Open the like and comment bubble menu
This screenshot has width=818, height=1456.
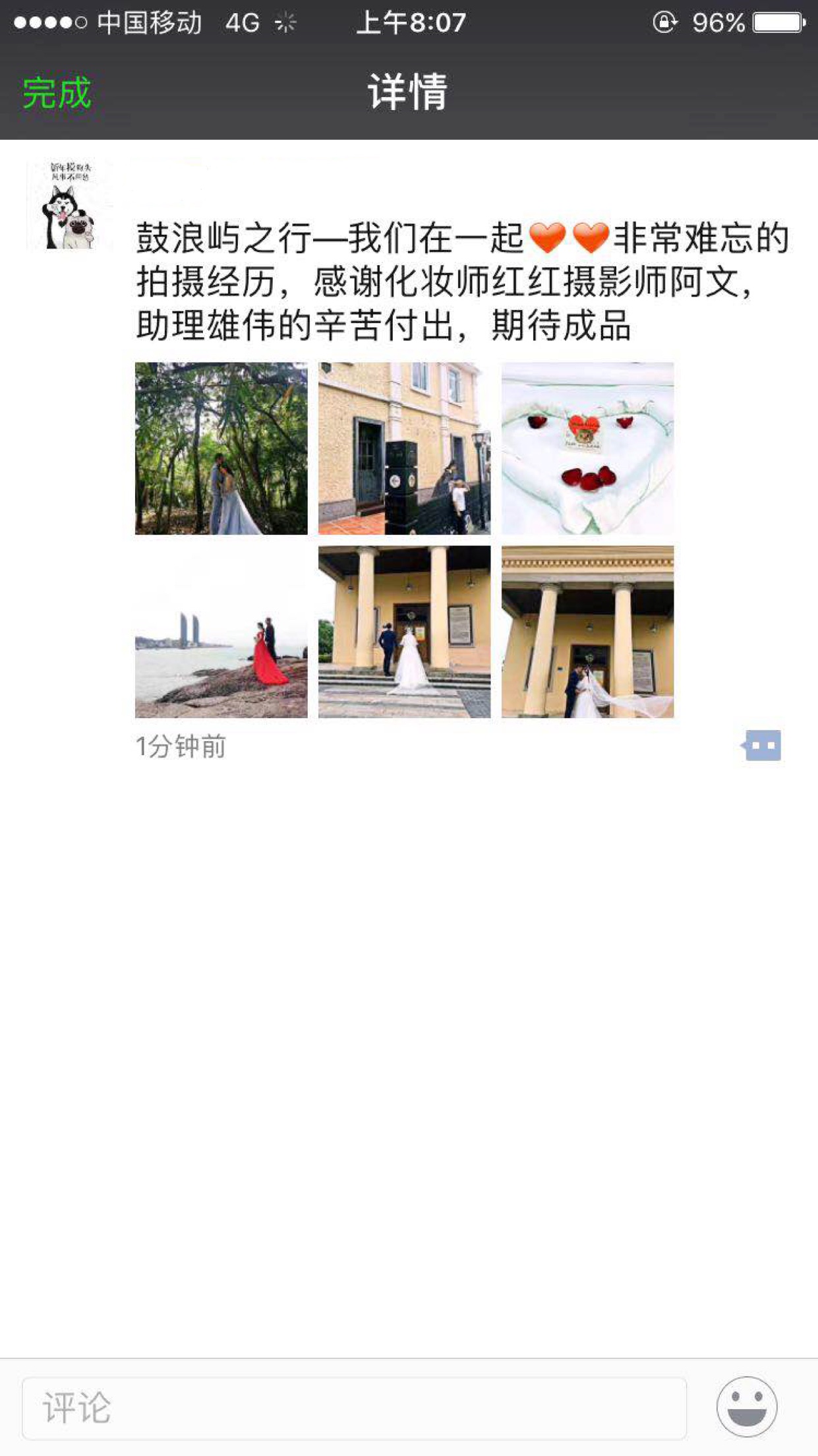[x=762, y=746]
